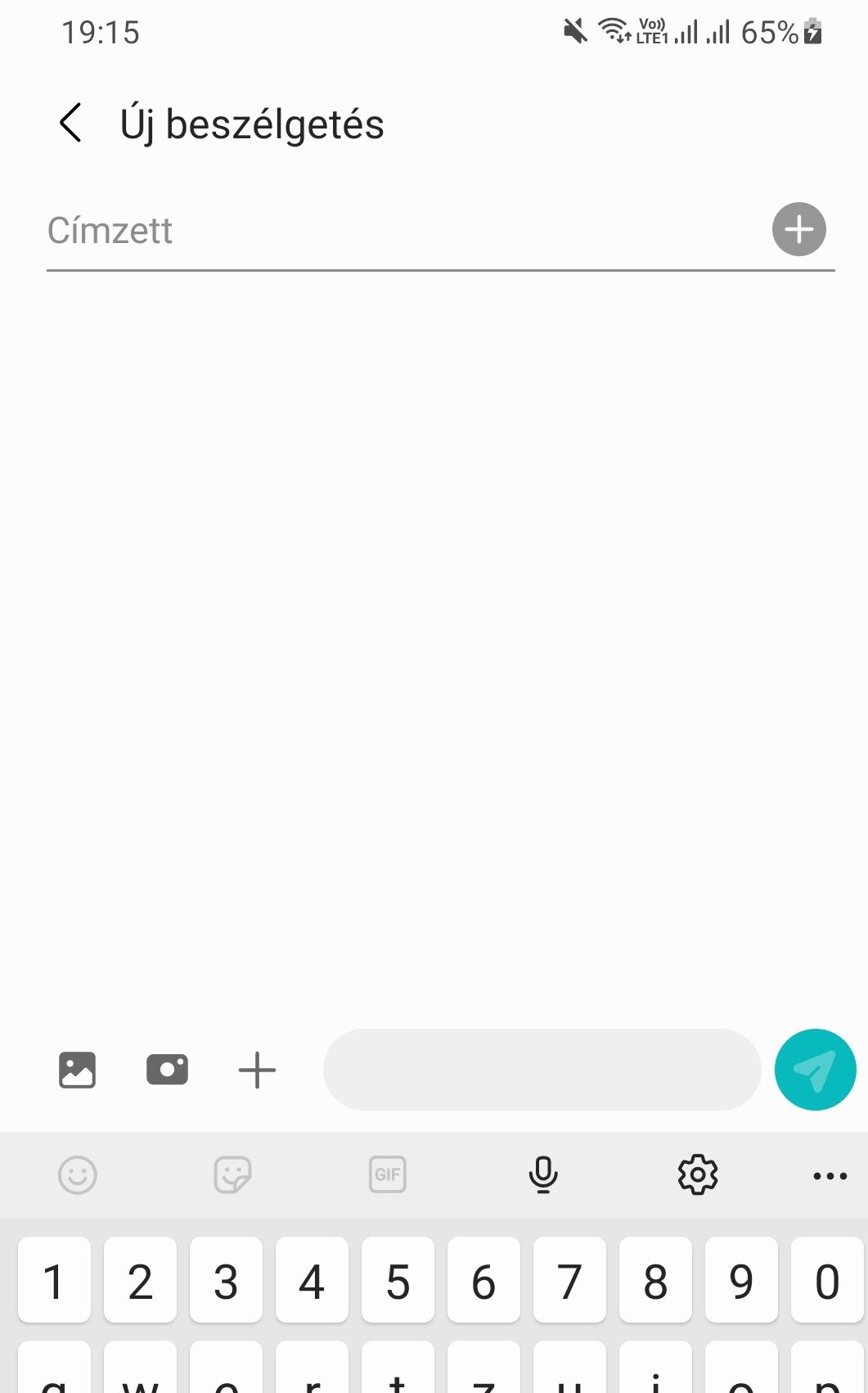Screen dimensions: 868x1393
Task: Start voice input with the microphone
Action: (x=543, y=1175)
